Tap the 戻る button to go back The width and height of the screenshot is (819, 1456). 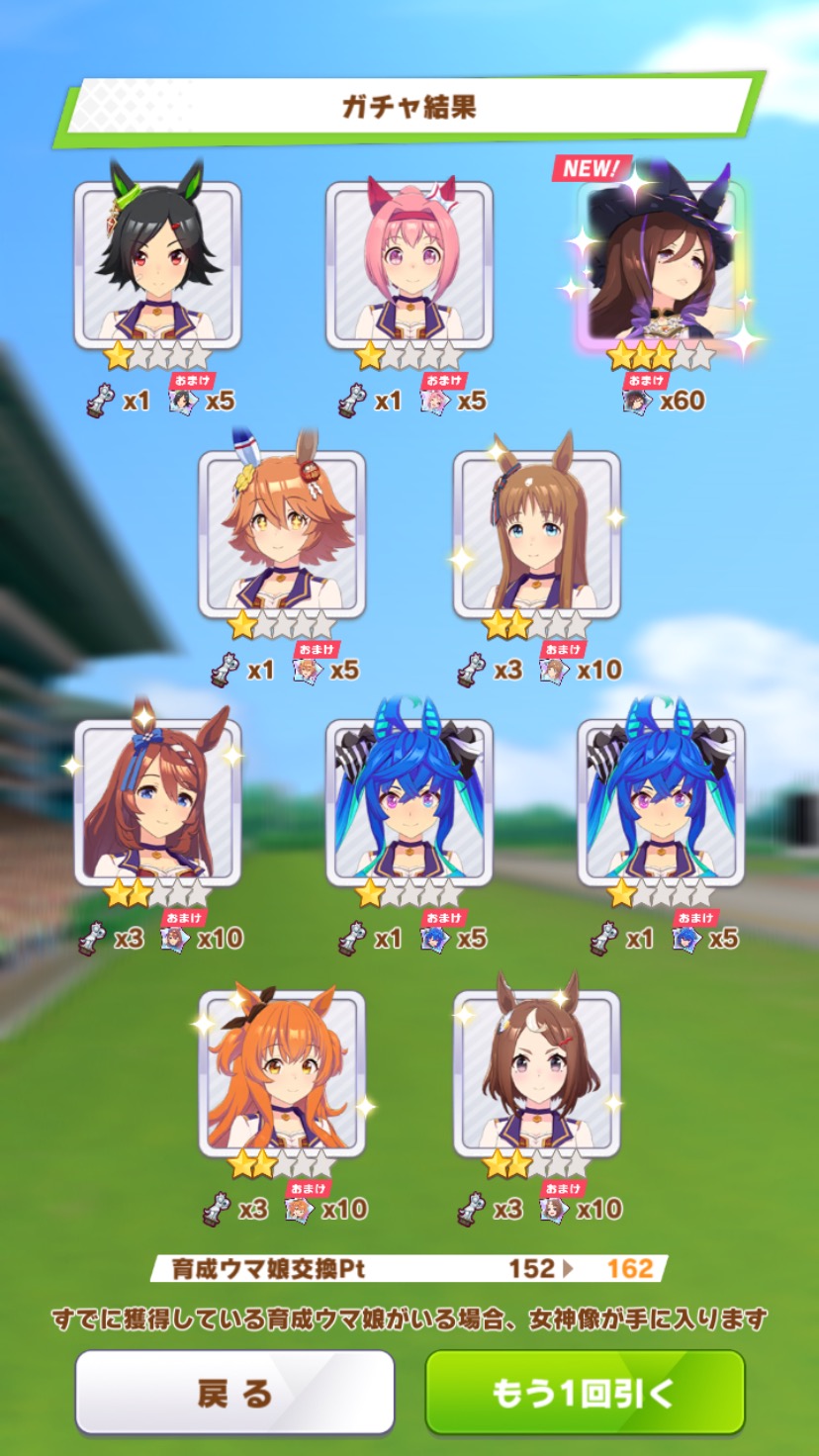[x=234, y=1393]
